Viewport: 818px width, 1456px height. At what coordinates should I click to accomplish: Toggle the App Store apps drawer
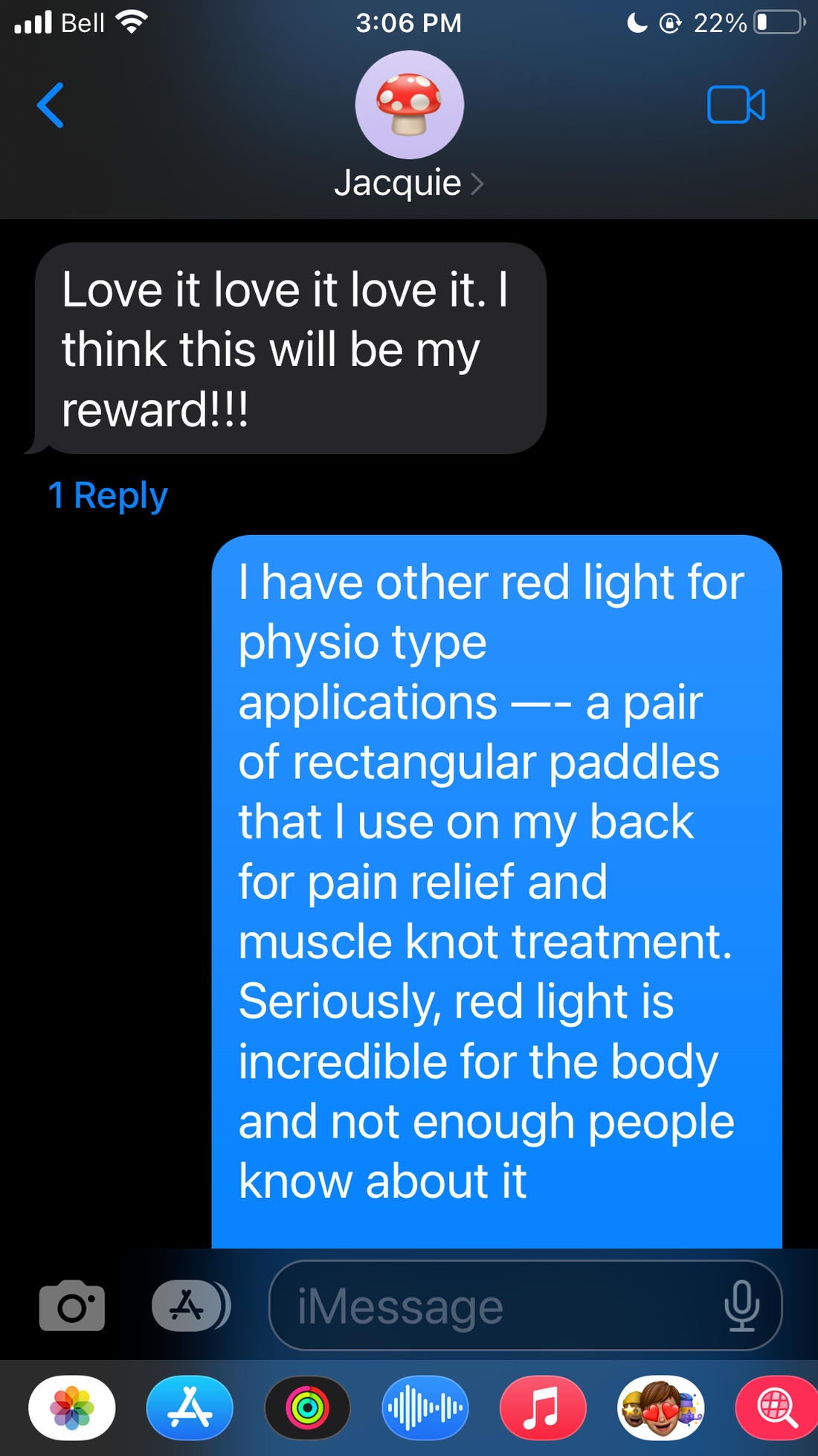tap(191, 1306)
